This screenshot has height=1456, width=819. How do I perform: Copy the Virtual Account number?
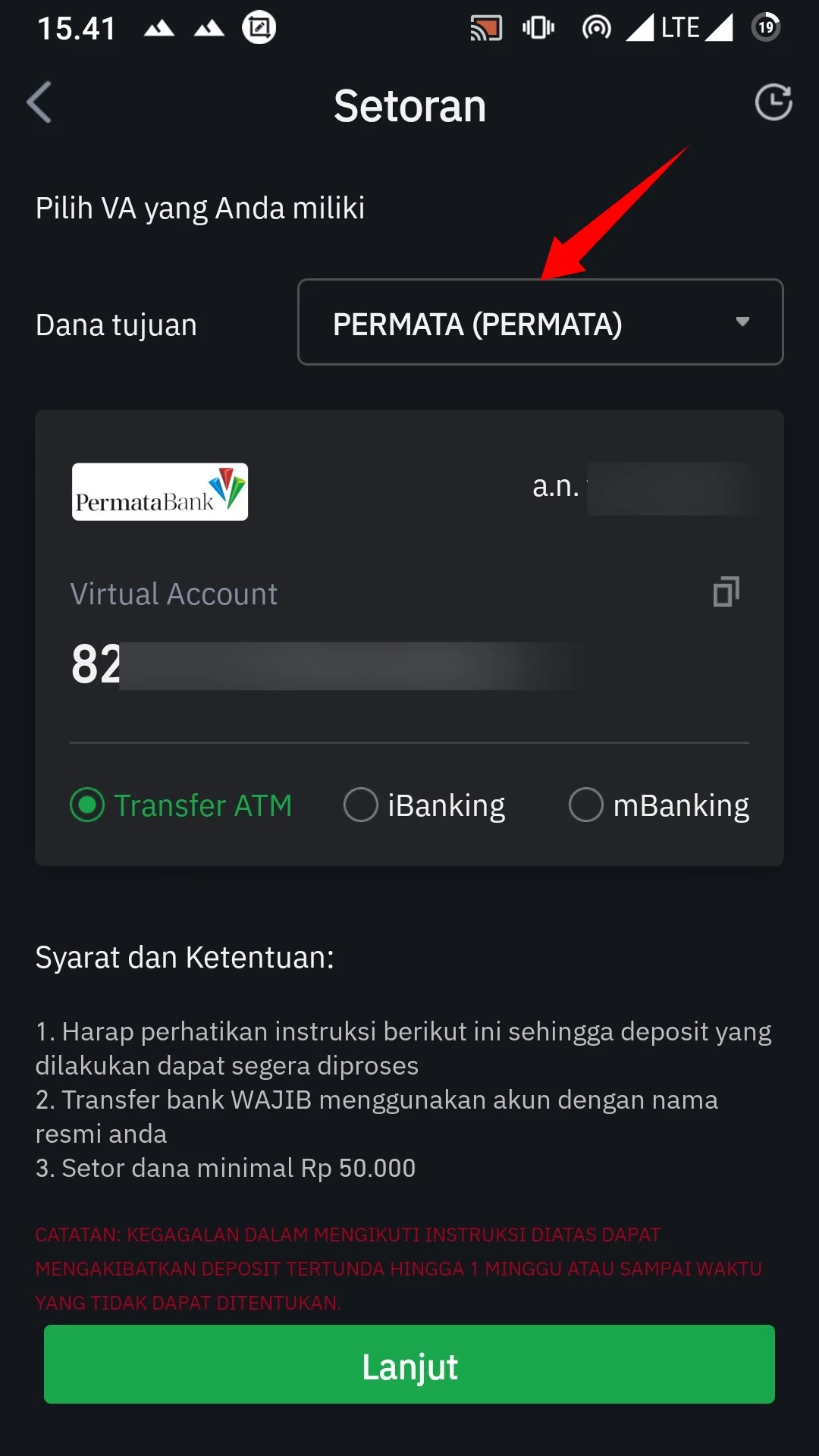click(x=726, y=592)
